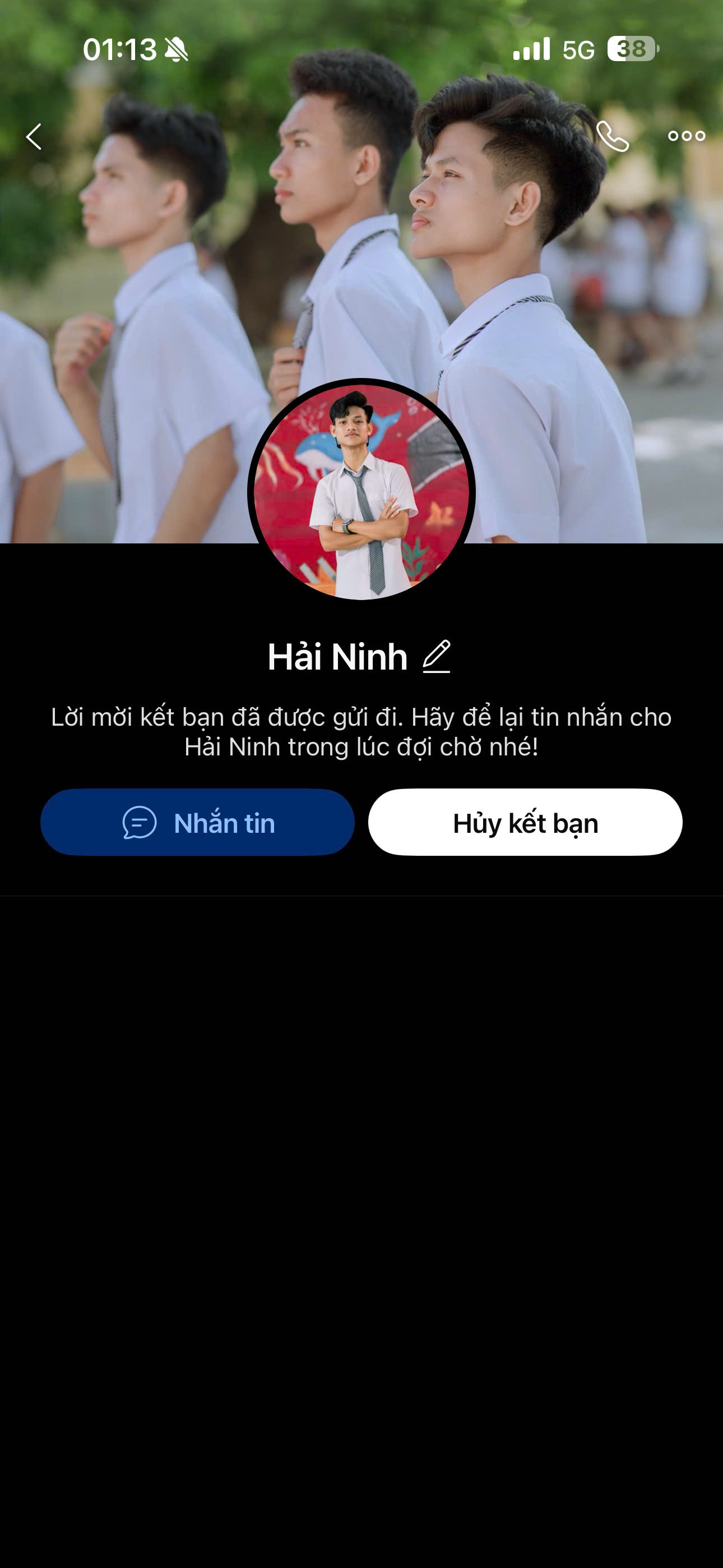Edit Hải Ninh's alias name
The height and width of the screenshot is (1568, 723).
[x=437, y=657]
